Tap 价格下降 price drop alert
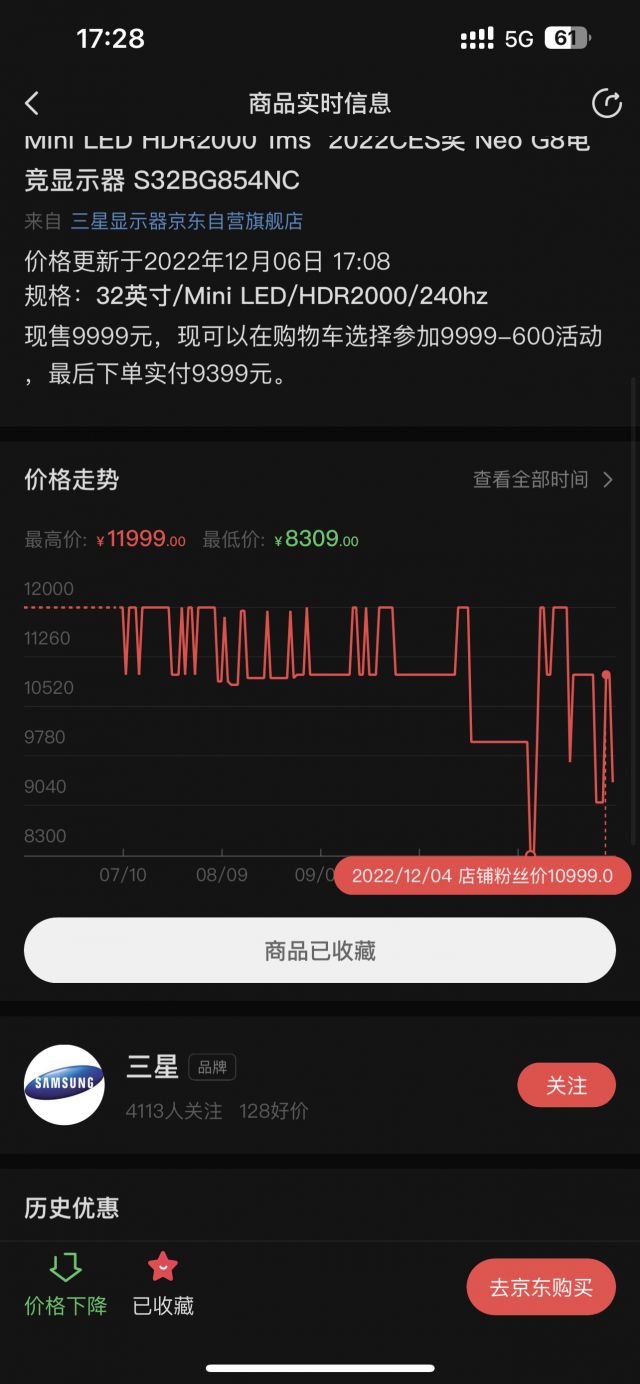Image resolution: width=640 pixels, height=1384 pixels. click(66, 1286)
